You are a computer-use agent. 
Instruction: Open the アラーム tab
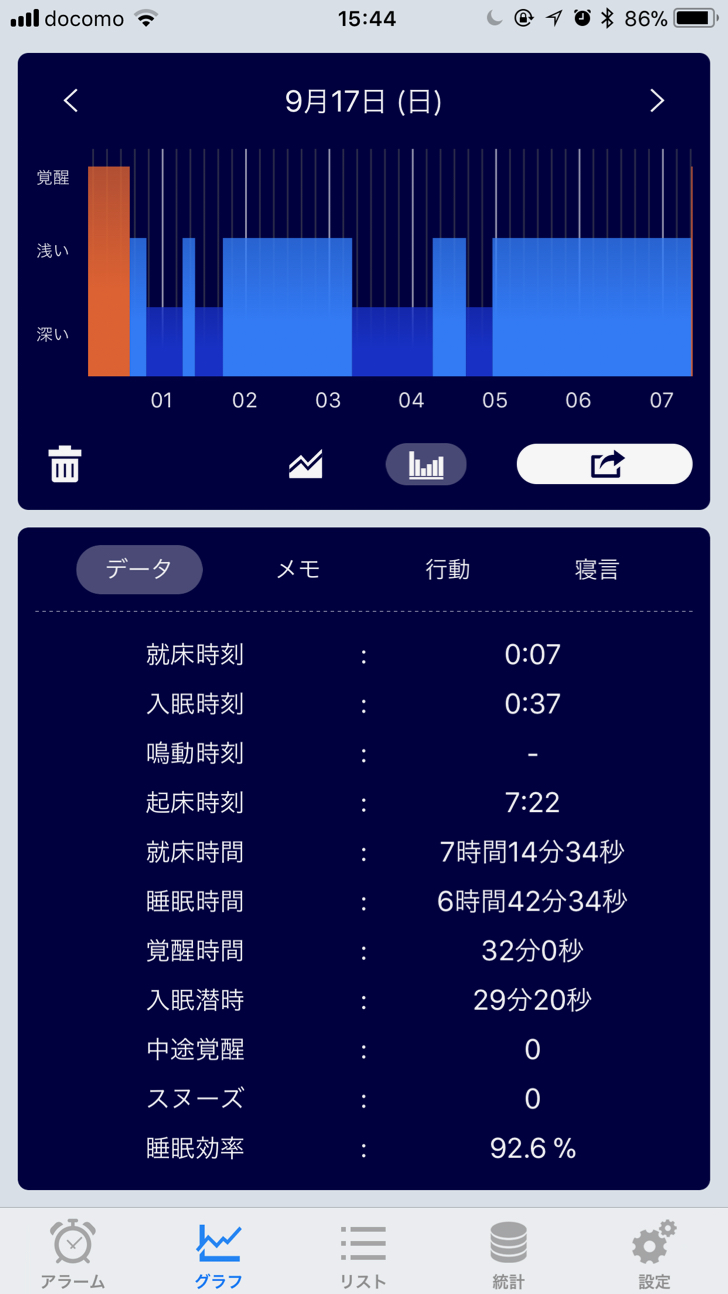pyautogui.click(x=73, y=1253)
